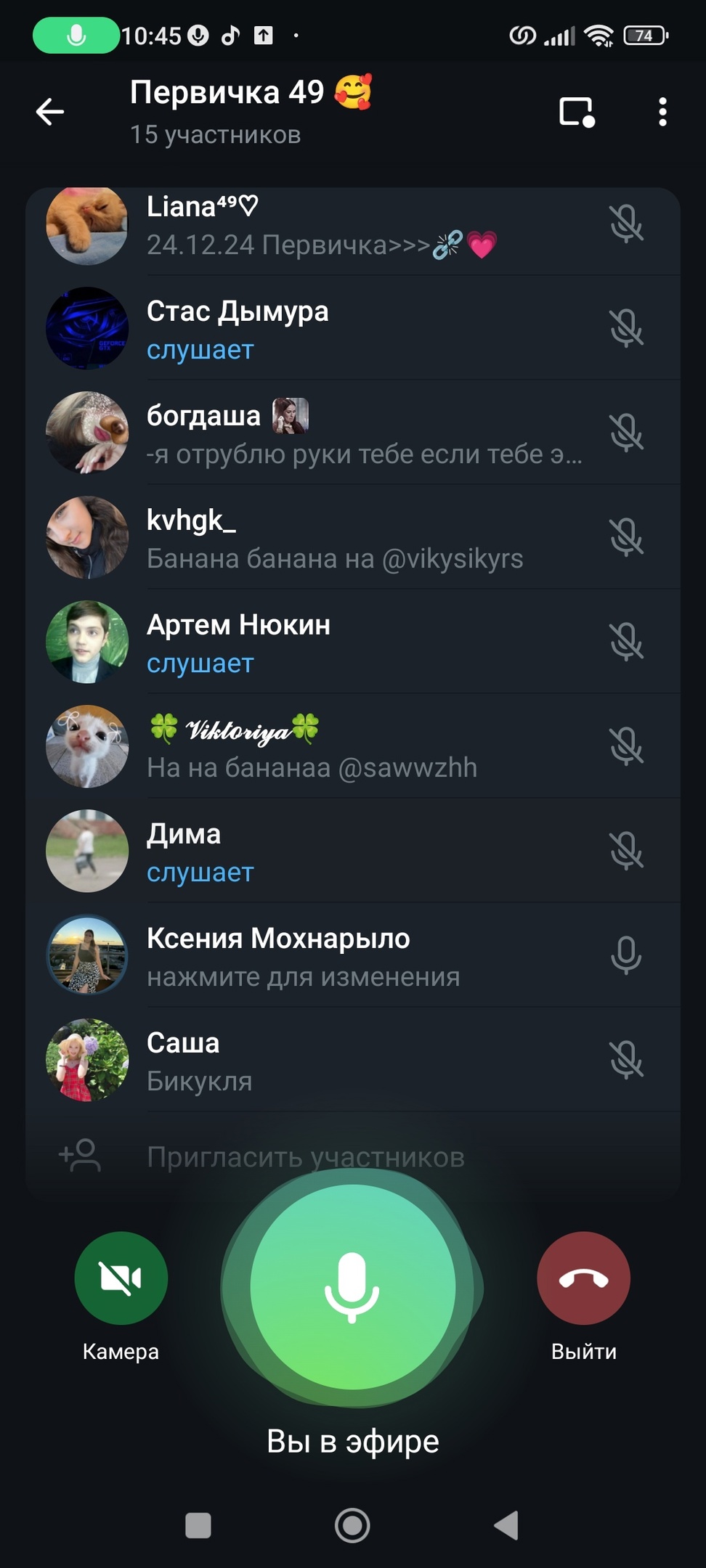
Task: Open the three-dot overflow menu
Action: (662, 112)
